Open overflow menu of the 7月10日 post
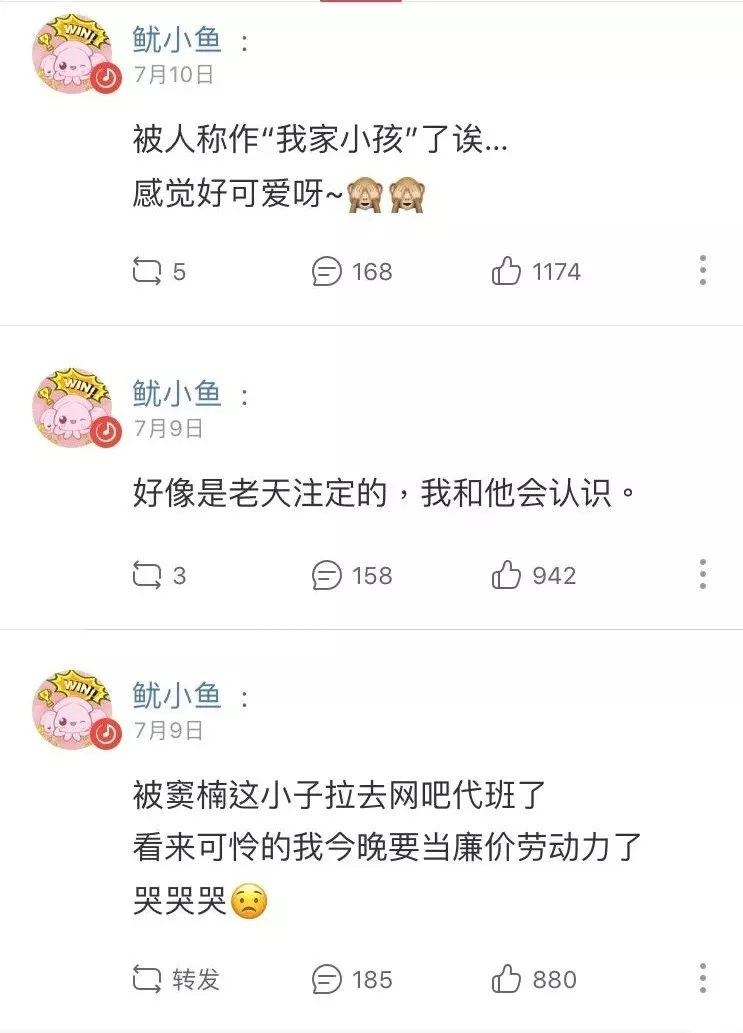The width and height of the screenshot is (743, 1033). 703,271
